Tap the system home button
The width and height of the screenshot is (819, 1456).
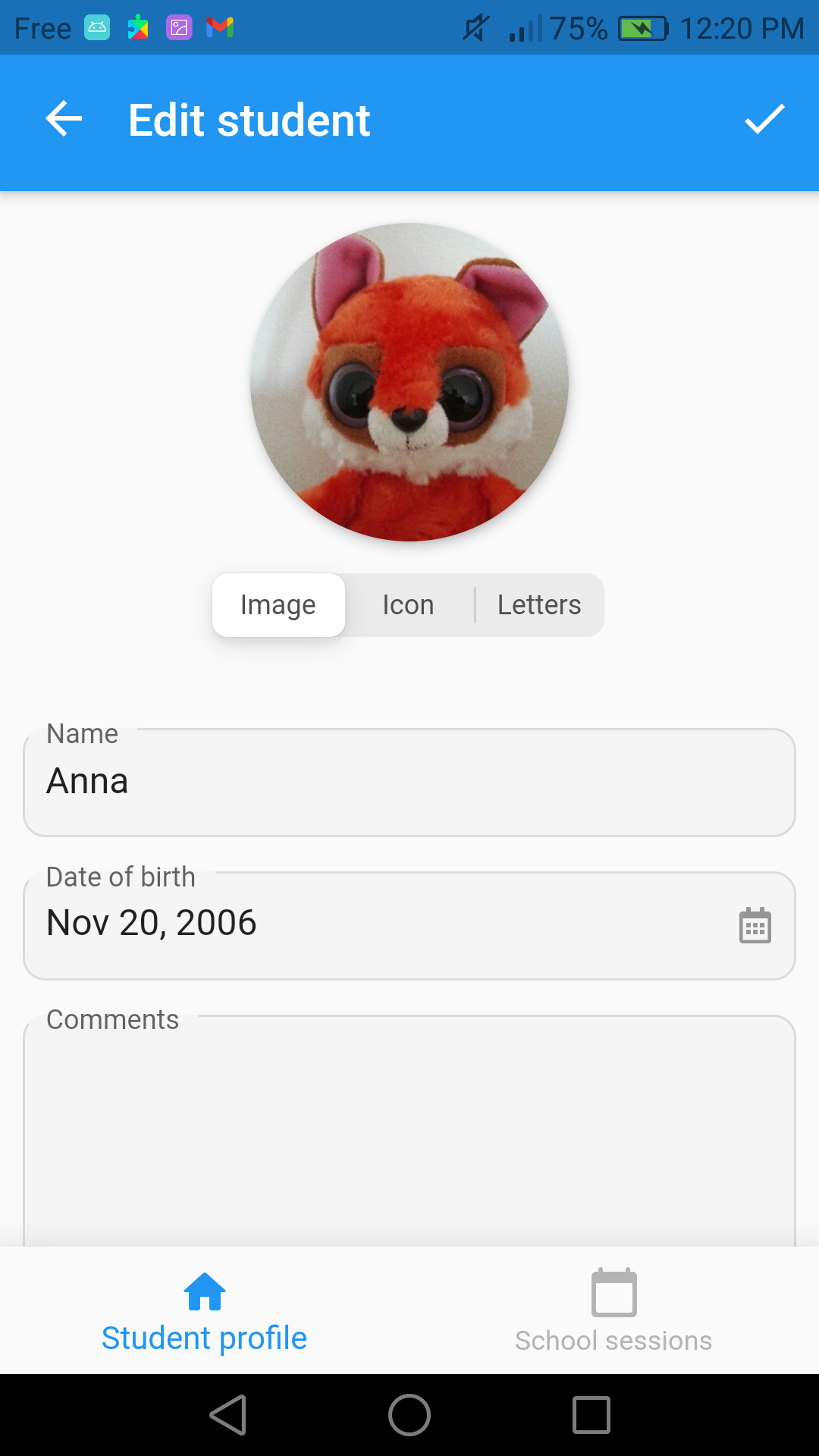click(x=409, y=1415)
